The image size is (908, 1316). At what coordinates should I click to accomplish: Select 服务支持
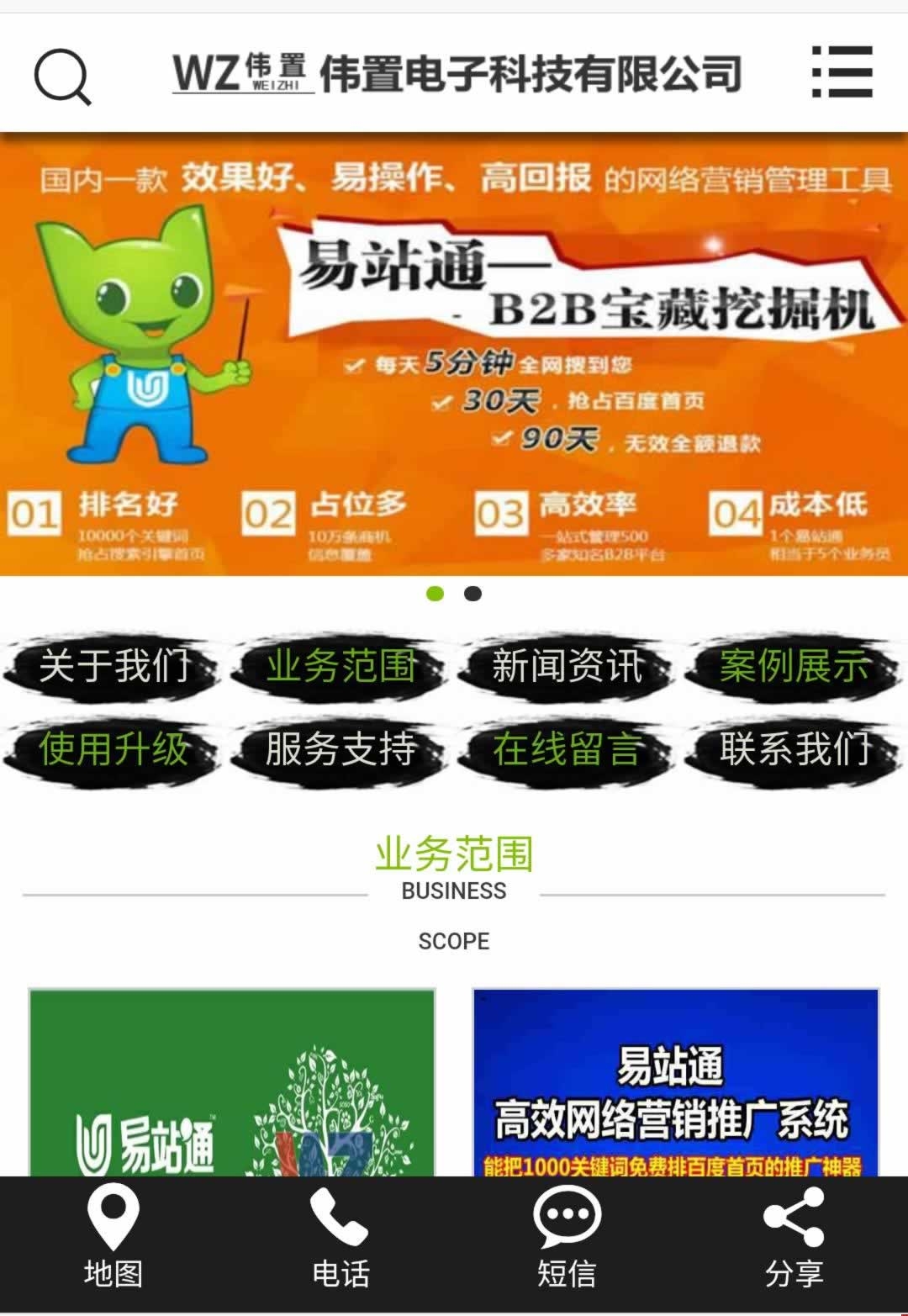point(340,748)
